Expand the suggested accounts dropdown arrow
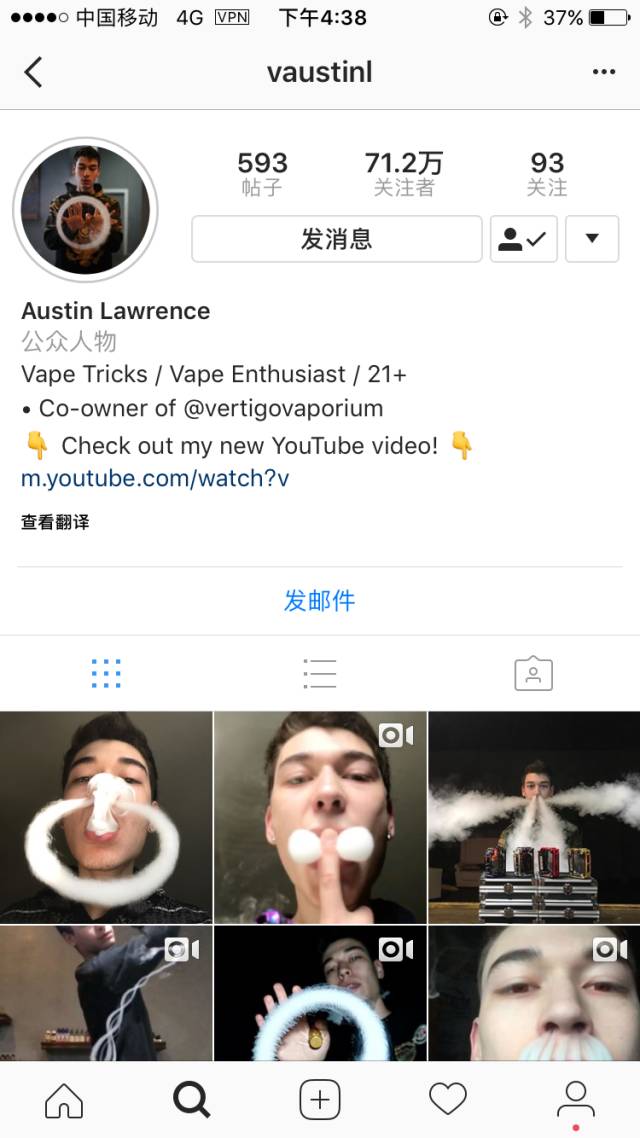The image size is (640, 1138). 592,239
